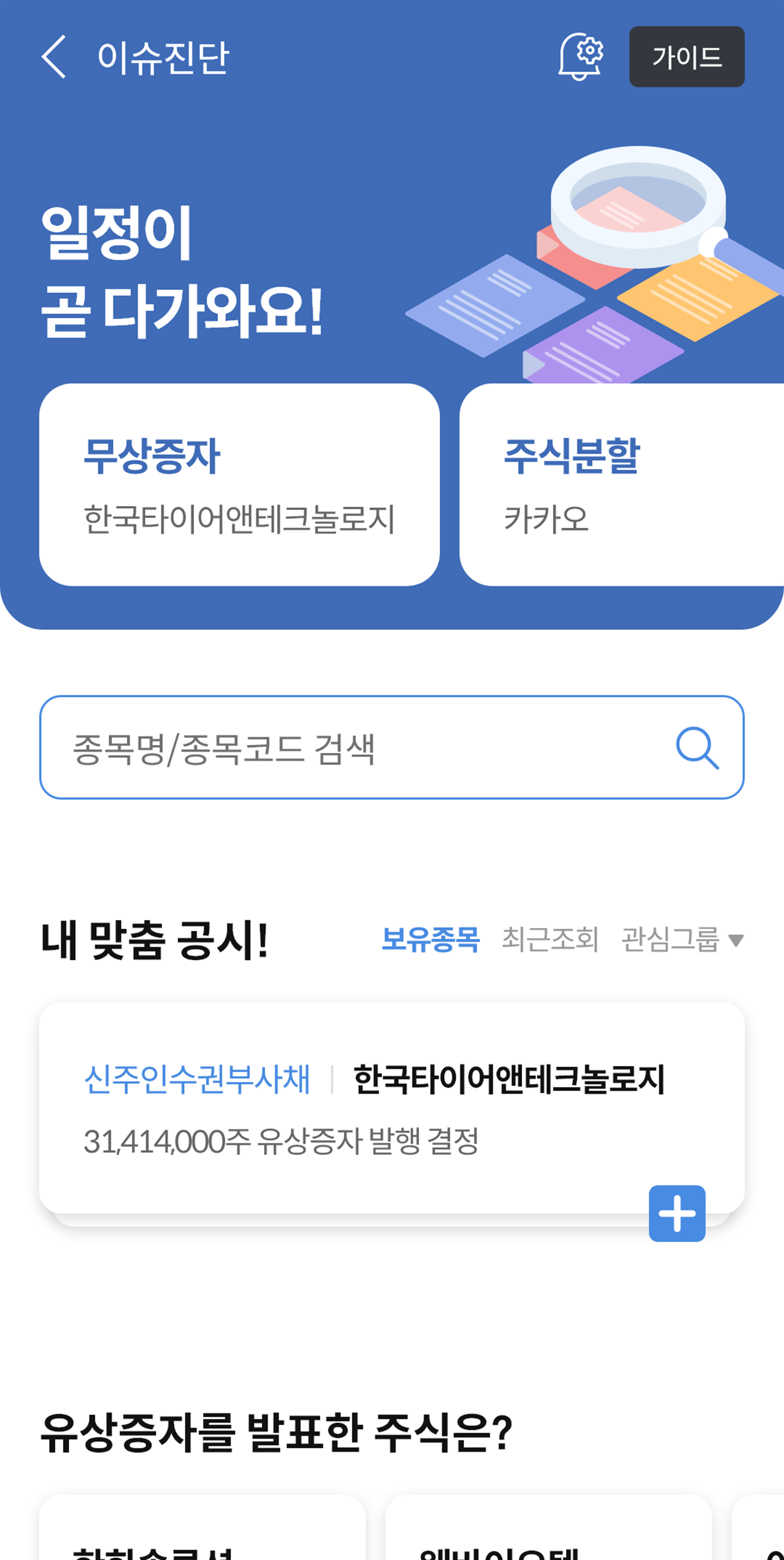Tap the blue plus button
Image resolution: width=784 pixels, height=1560 pixels.
(x=677, y=1213)
